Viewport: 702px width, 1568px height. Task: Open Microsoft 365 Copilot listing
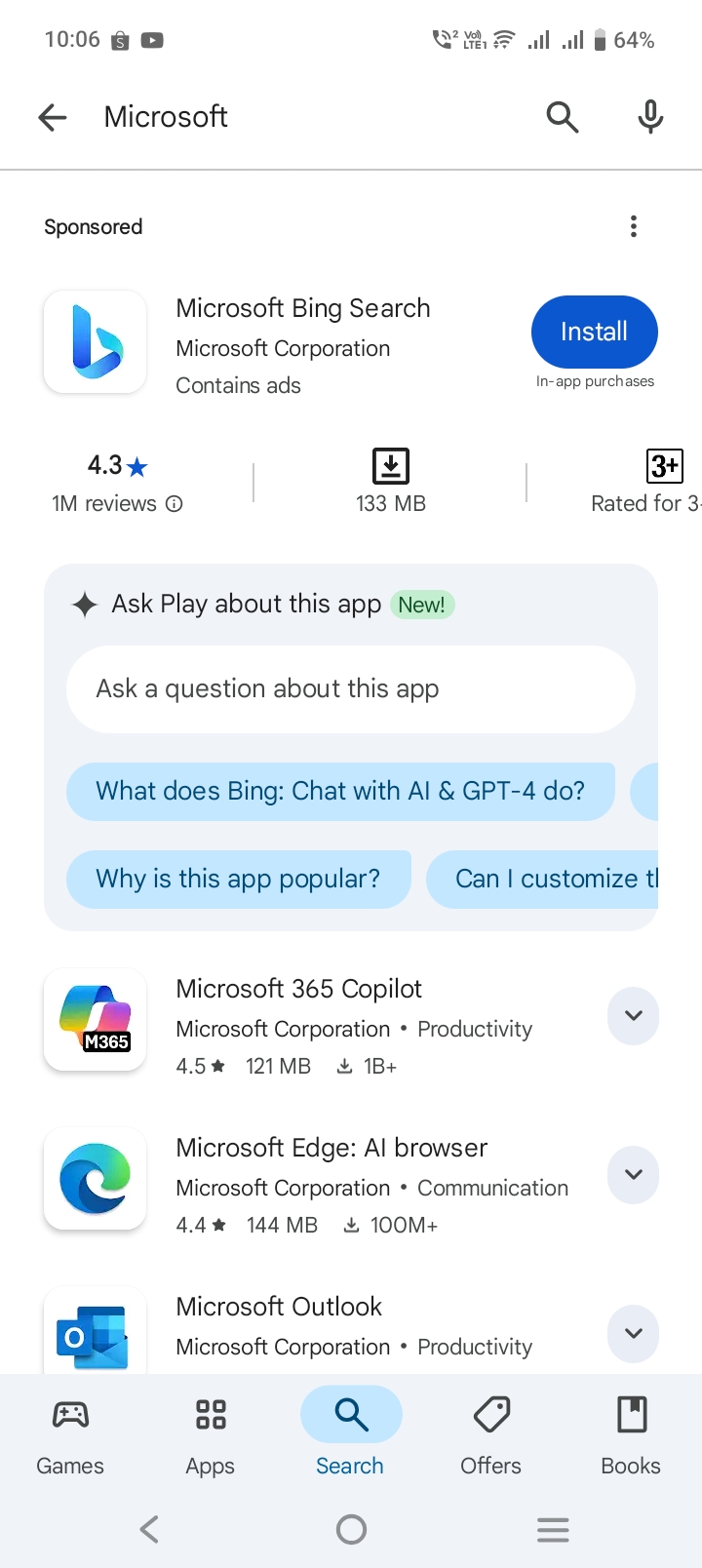(298, 990)
